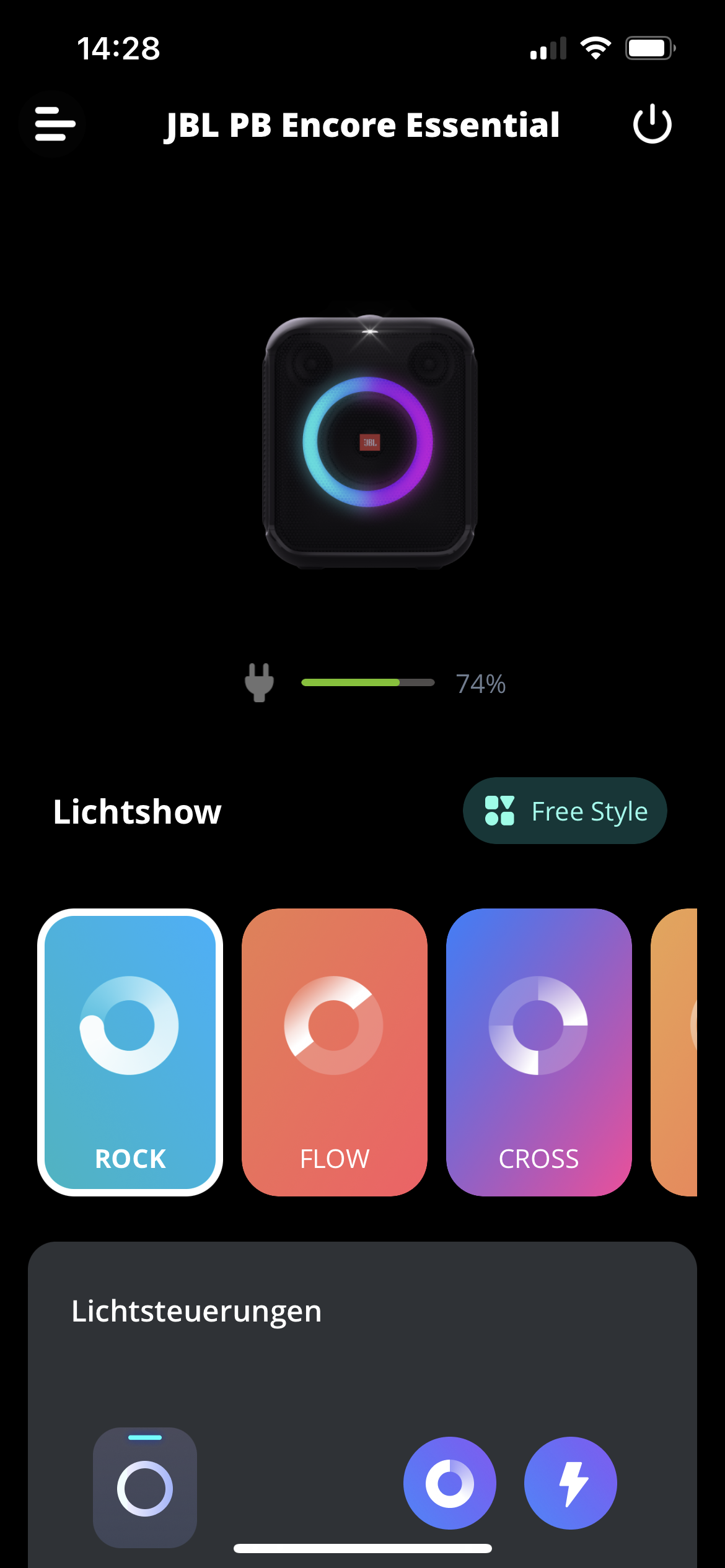725x1568 pixels.
Task: Open Free Style light mode
Action: point(565,811)
